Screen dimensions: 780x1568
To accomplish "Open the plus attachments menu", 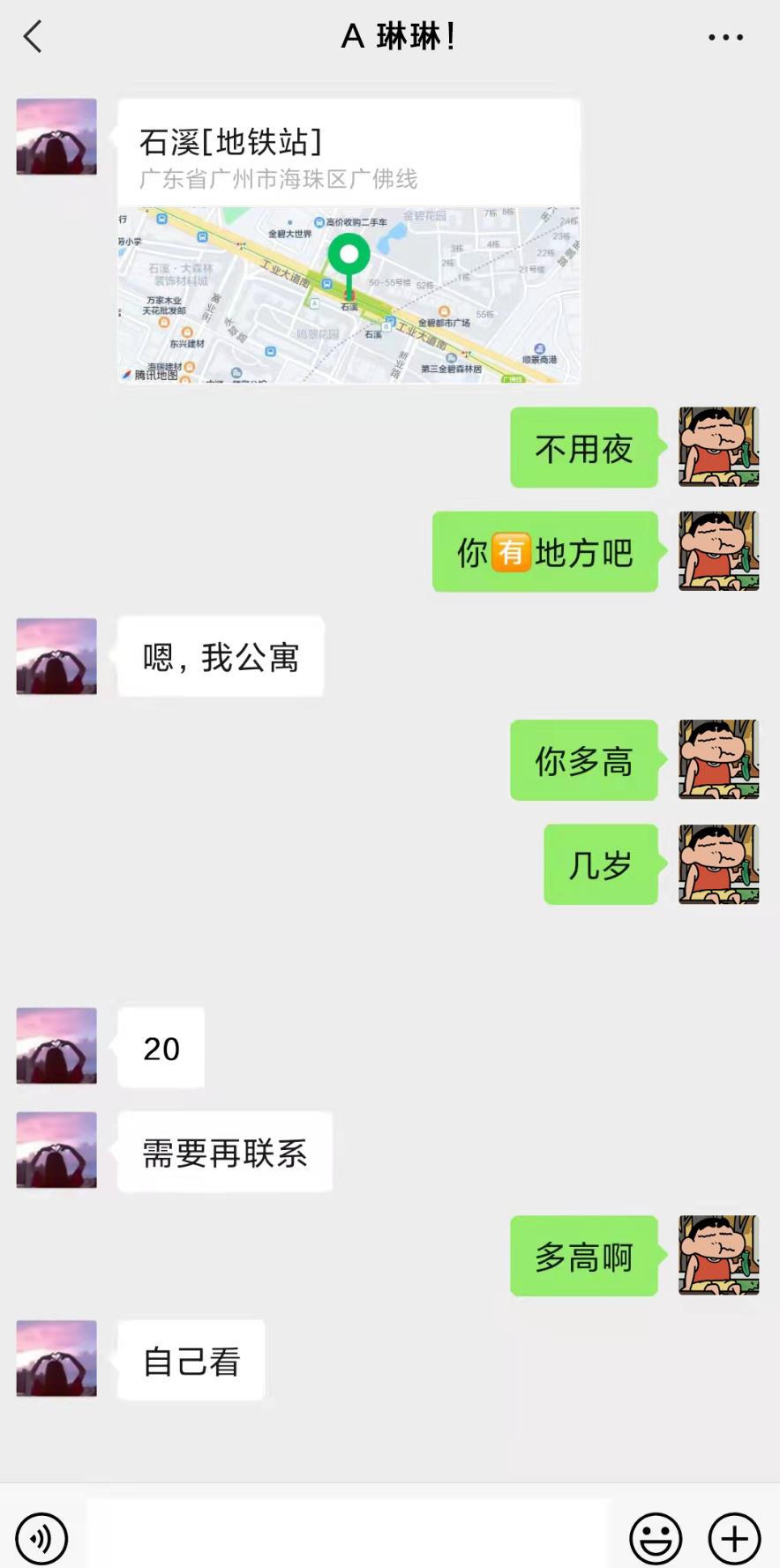I will tap(734, 1538).
